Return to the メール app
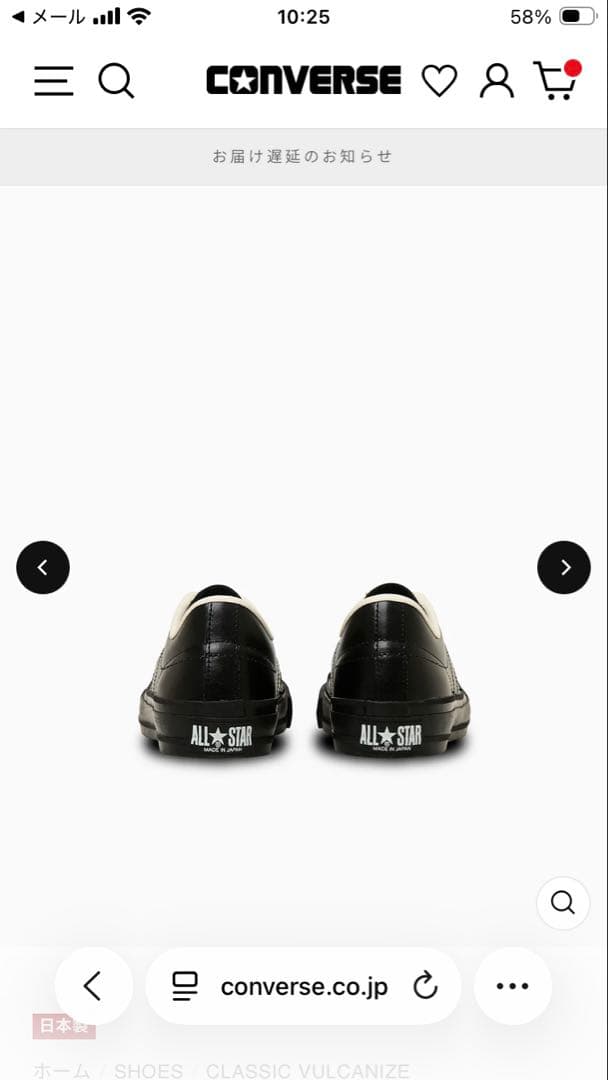Image resolution: width=608 pixels, height=1080 pixels. tap(48, 17)
